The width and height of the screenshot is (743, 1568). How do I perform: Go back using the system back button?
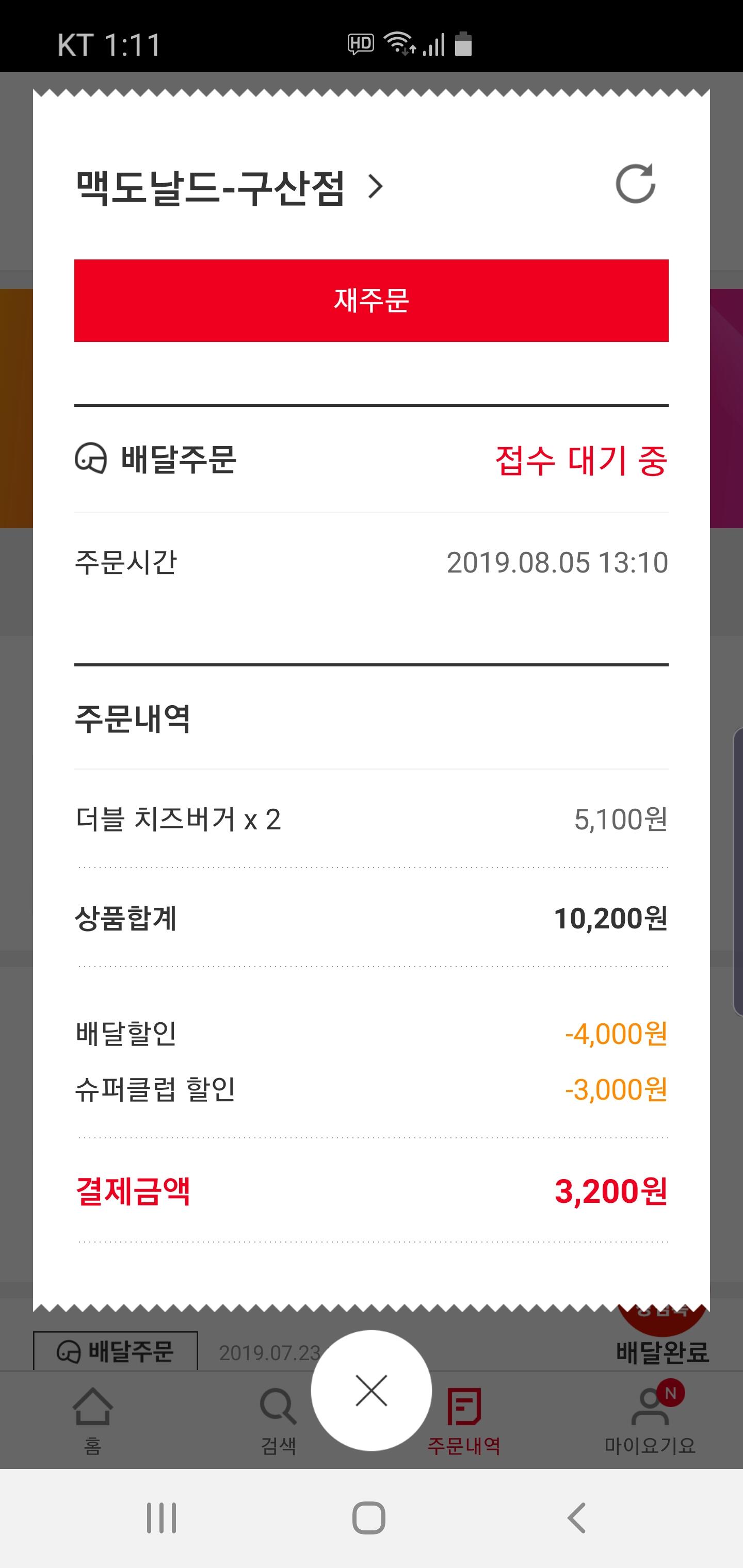click(576, 1517)
